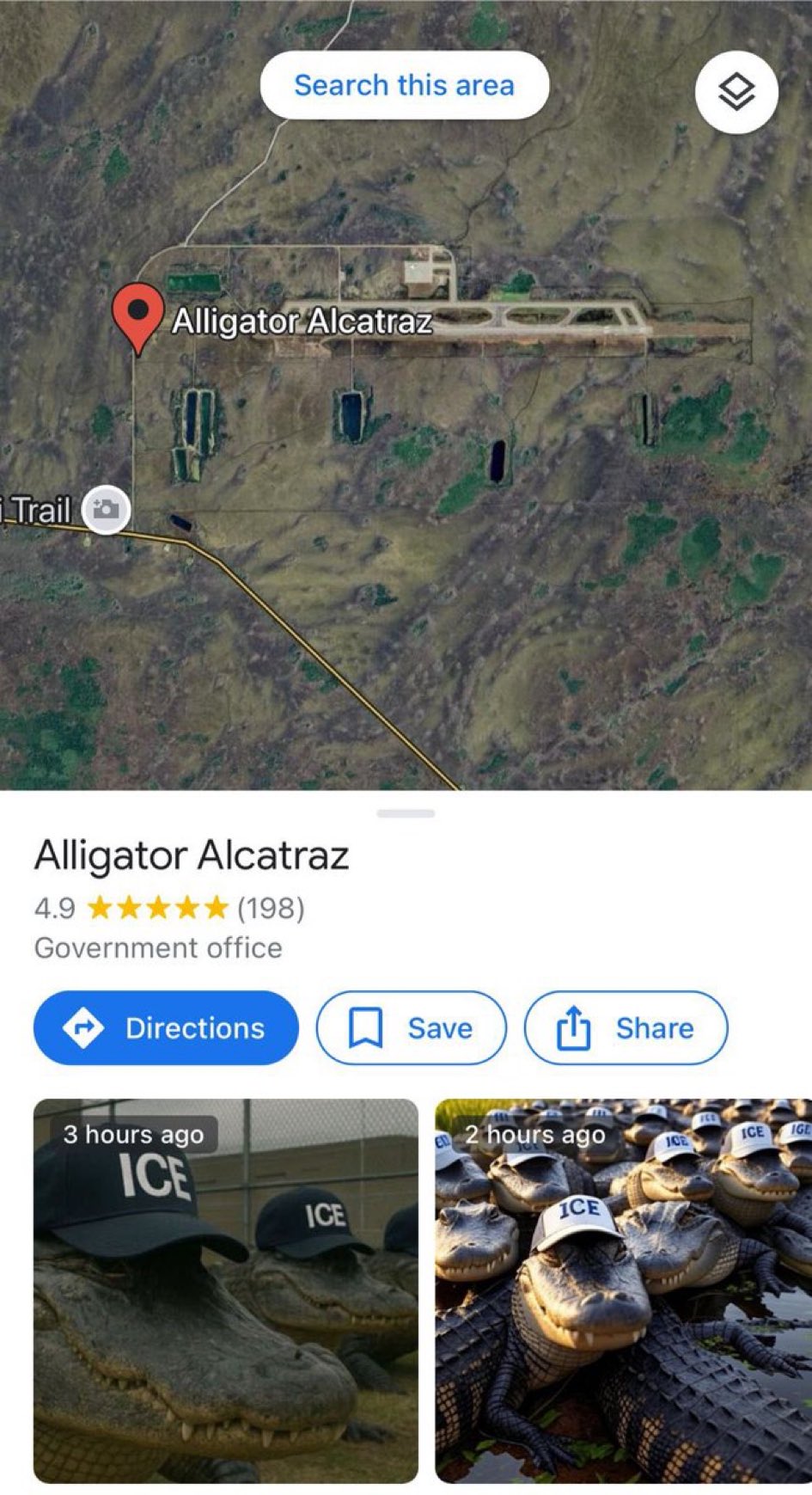Screen dimensions: 812x1495
Task: Open the map layers selector
Action: tap(736, 92)
